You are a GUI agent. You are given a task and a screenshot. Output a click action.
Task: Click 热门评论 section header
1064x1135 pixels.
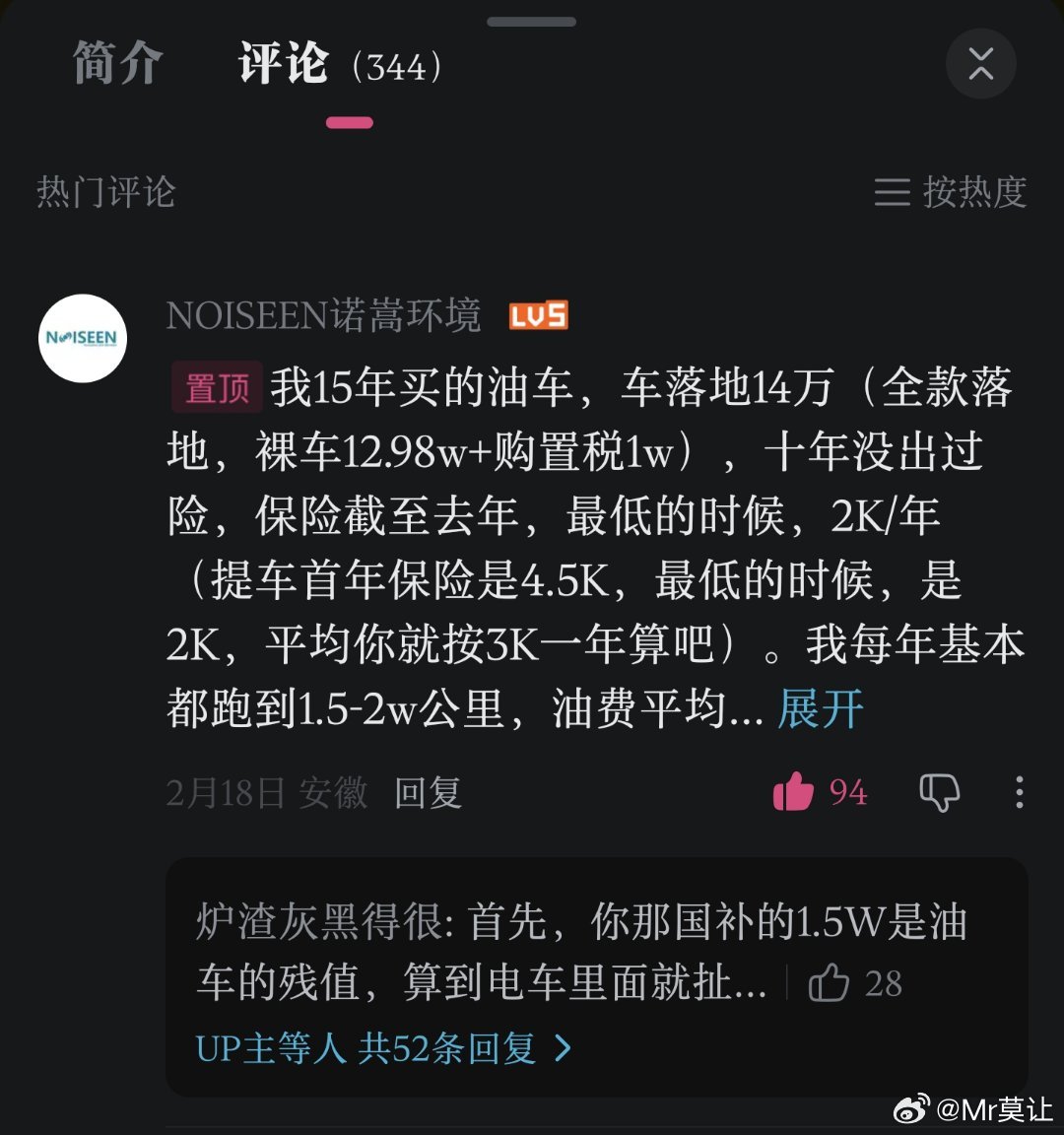(106, 193)
